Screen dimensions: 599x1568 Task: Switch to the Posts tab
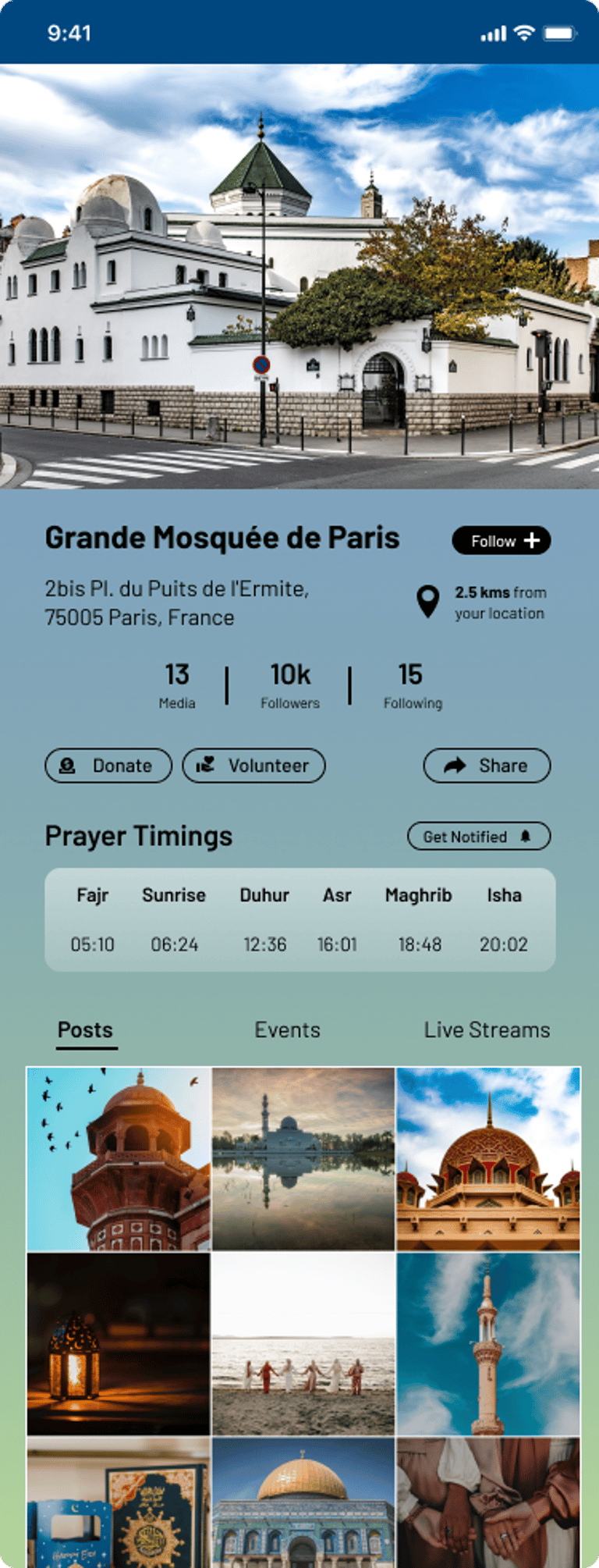[x=86, y=1030]
